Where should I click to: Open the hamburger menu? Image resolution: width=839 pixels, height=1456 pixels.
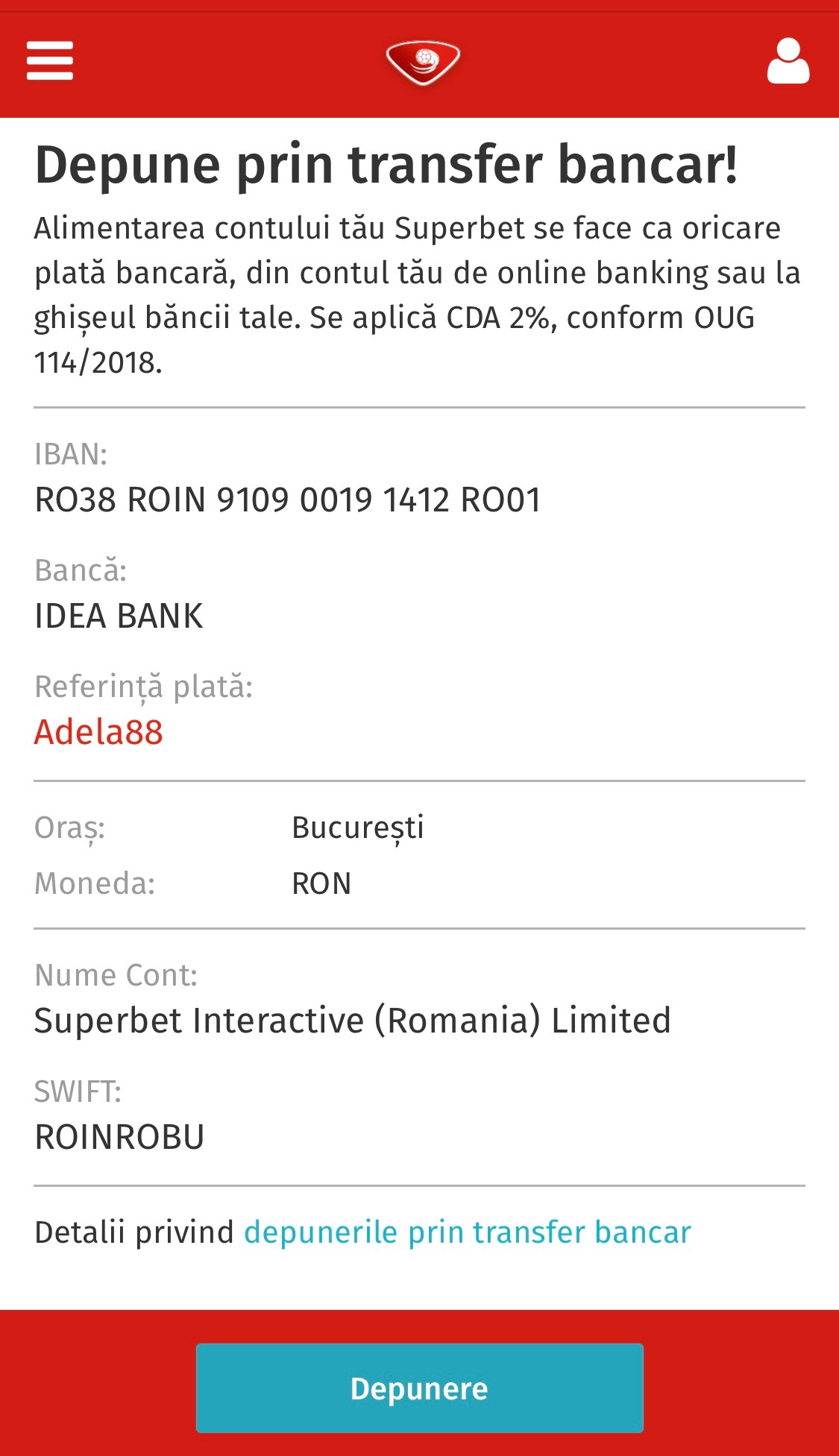coord(50,60)
